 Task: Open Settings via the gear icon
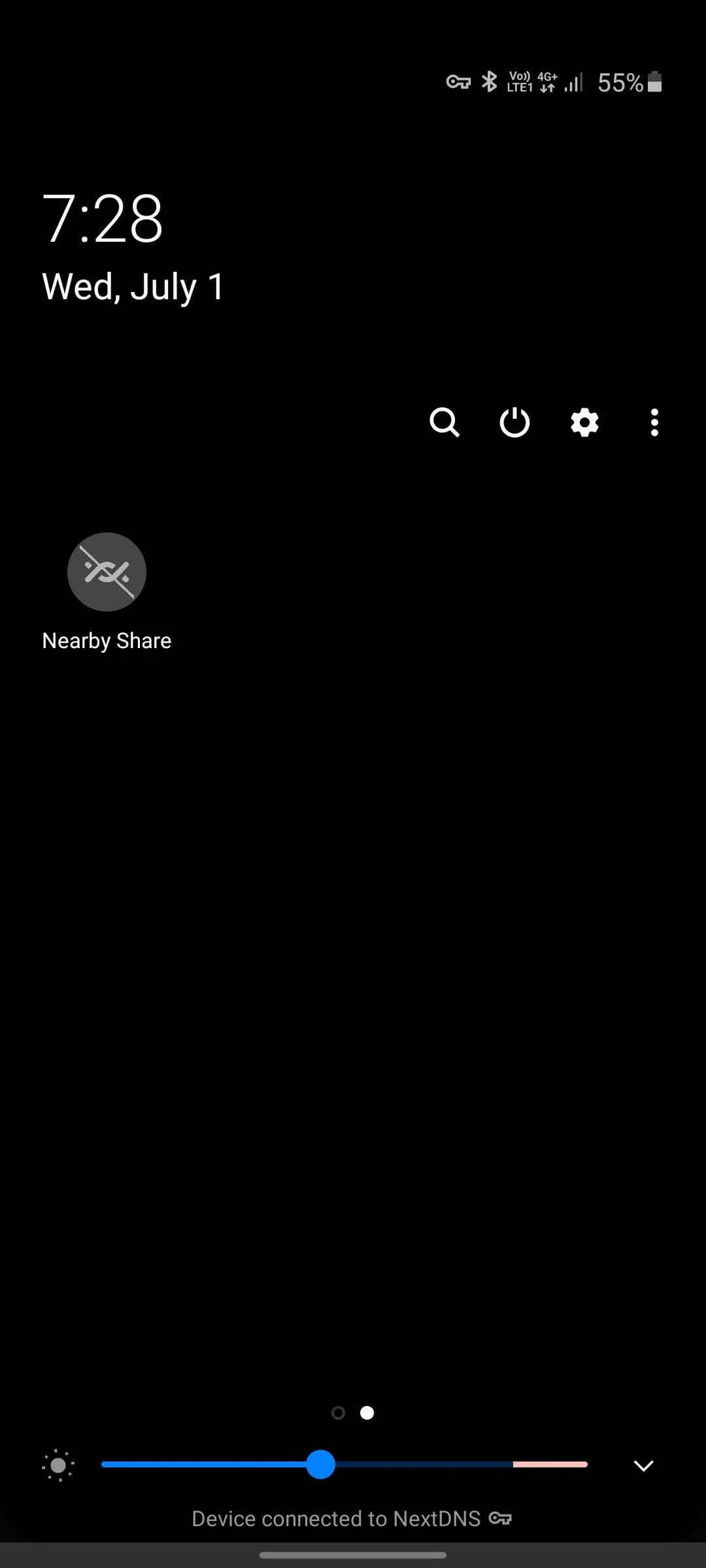click(x=584, y=422)
